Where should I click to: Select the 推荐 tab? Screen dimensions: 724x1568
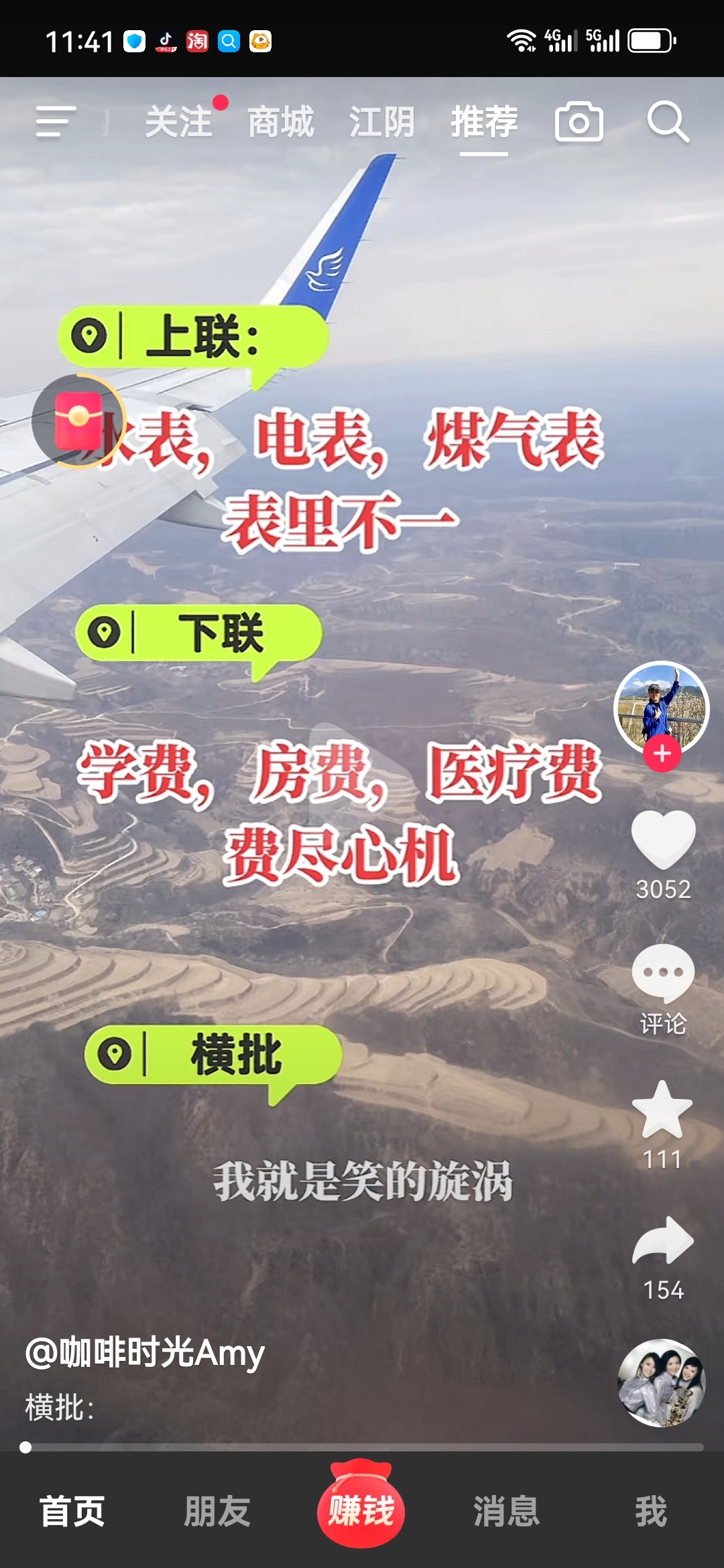pyautogui.click(x=483, y=122)
